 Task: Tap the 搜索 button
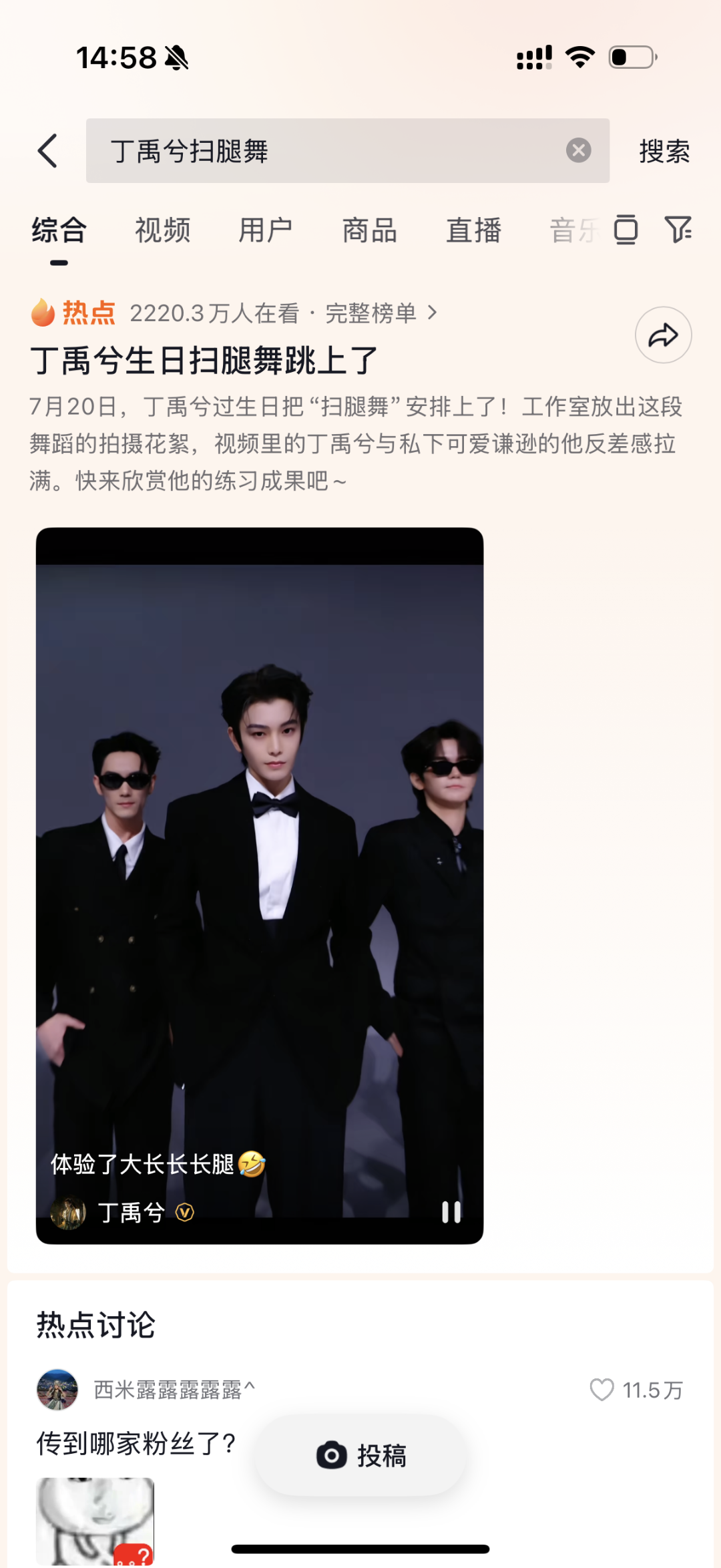(x=664, y=152)
